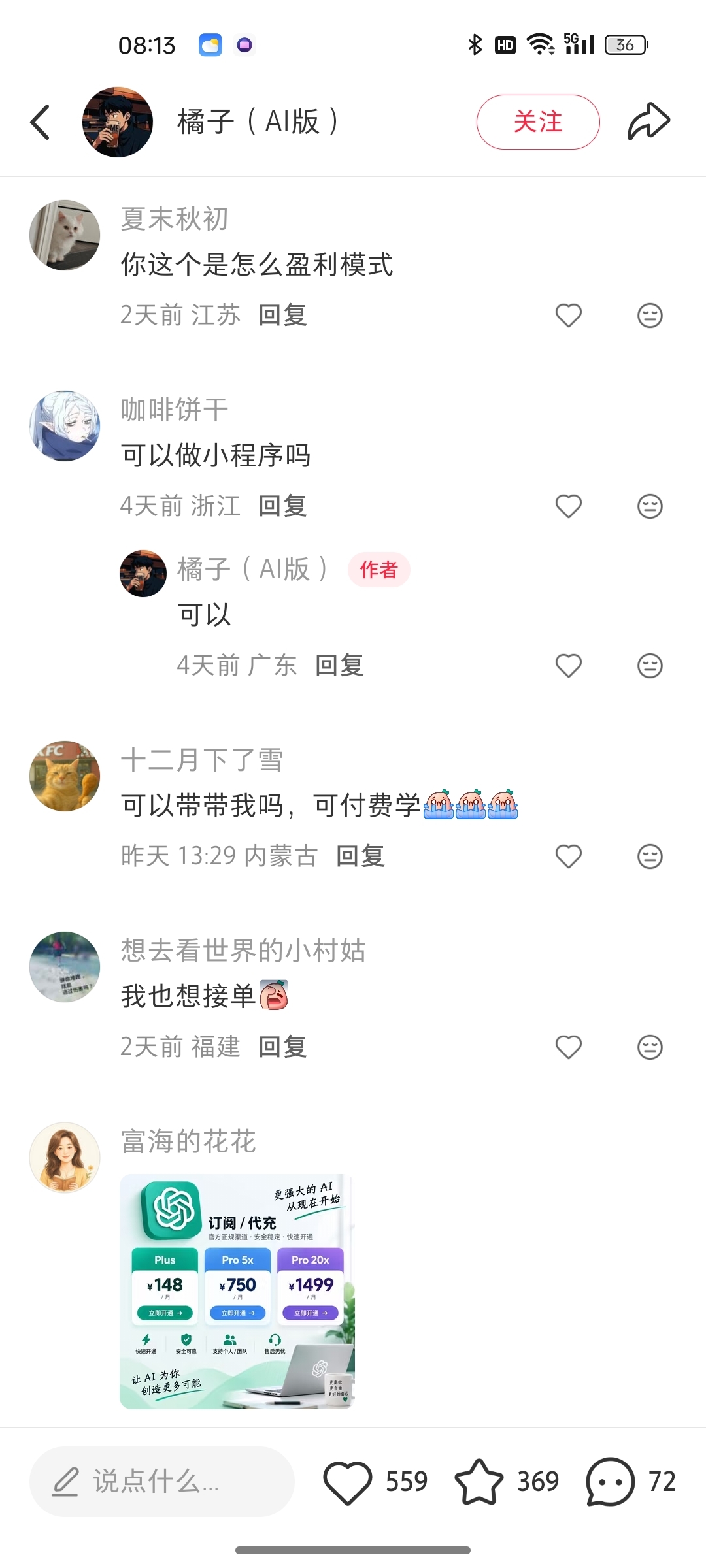Reply to the author's 可以 comment
The height and width of the screenshot is (1568, 706).
click(339, 666)
